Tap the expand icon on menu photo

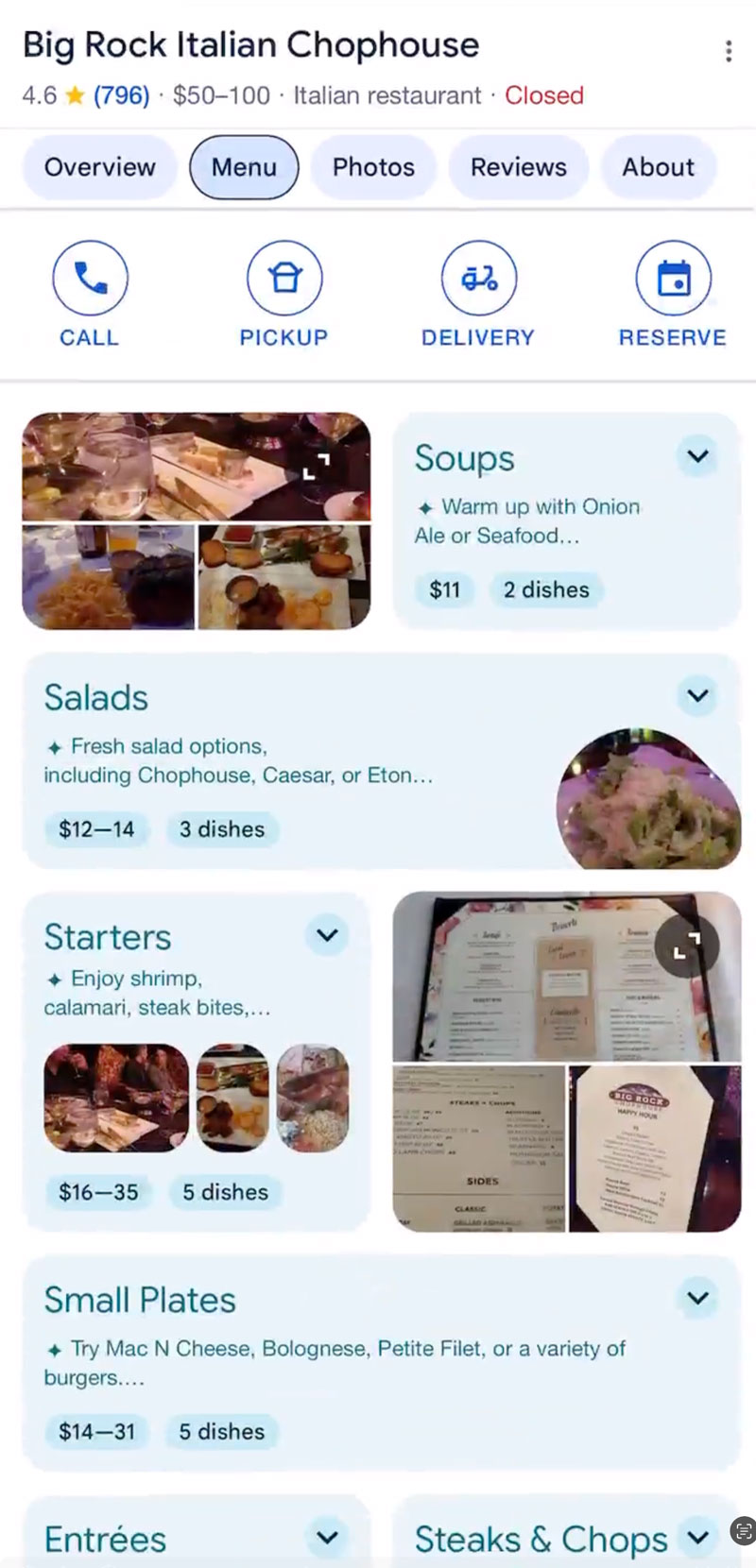(689, 945)
